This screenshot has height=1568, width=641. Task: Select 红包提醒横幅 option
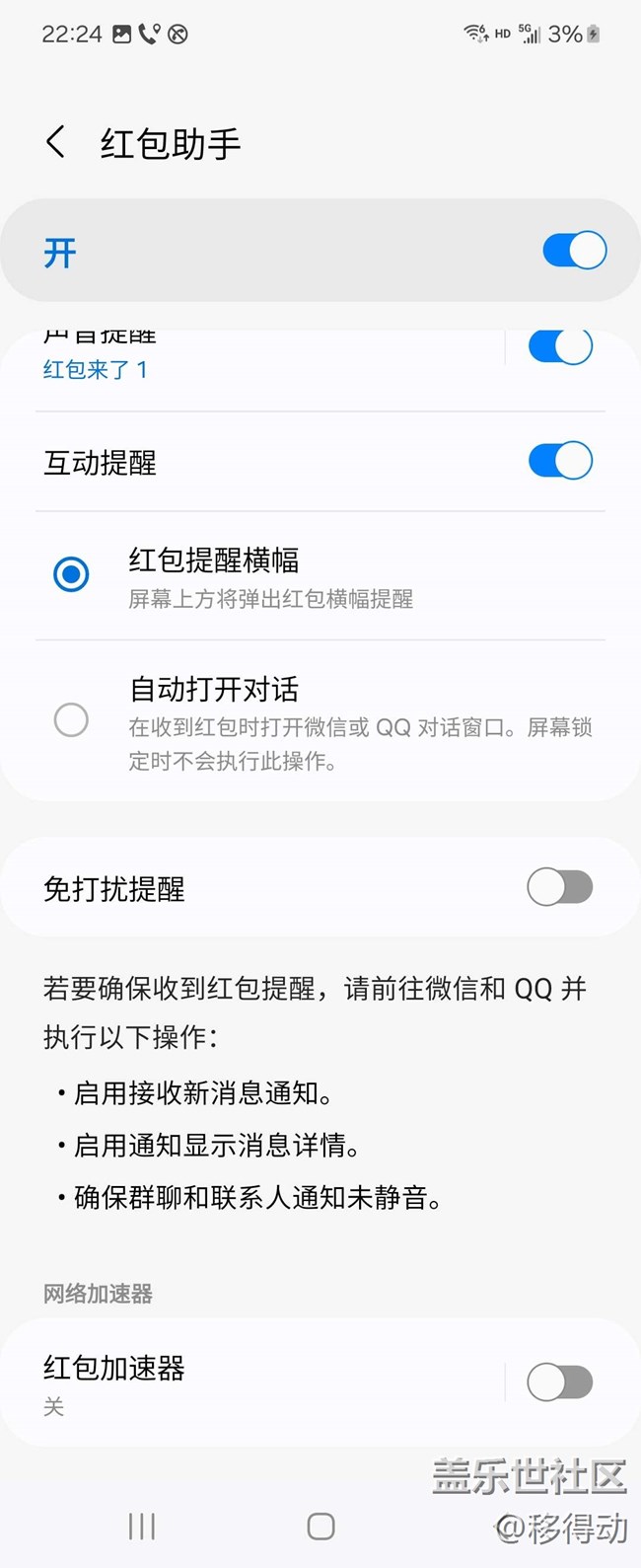(71, 574)
